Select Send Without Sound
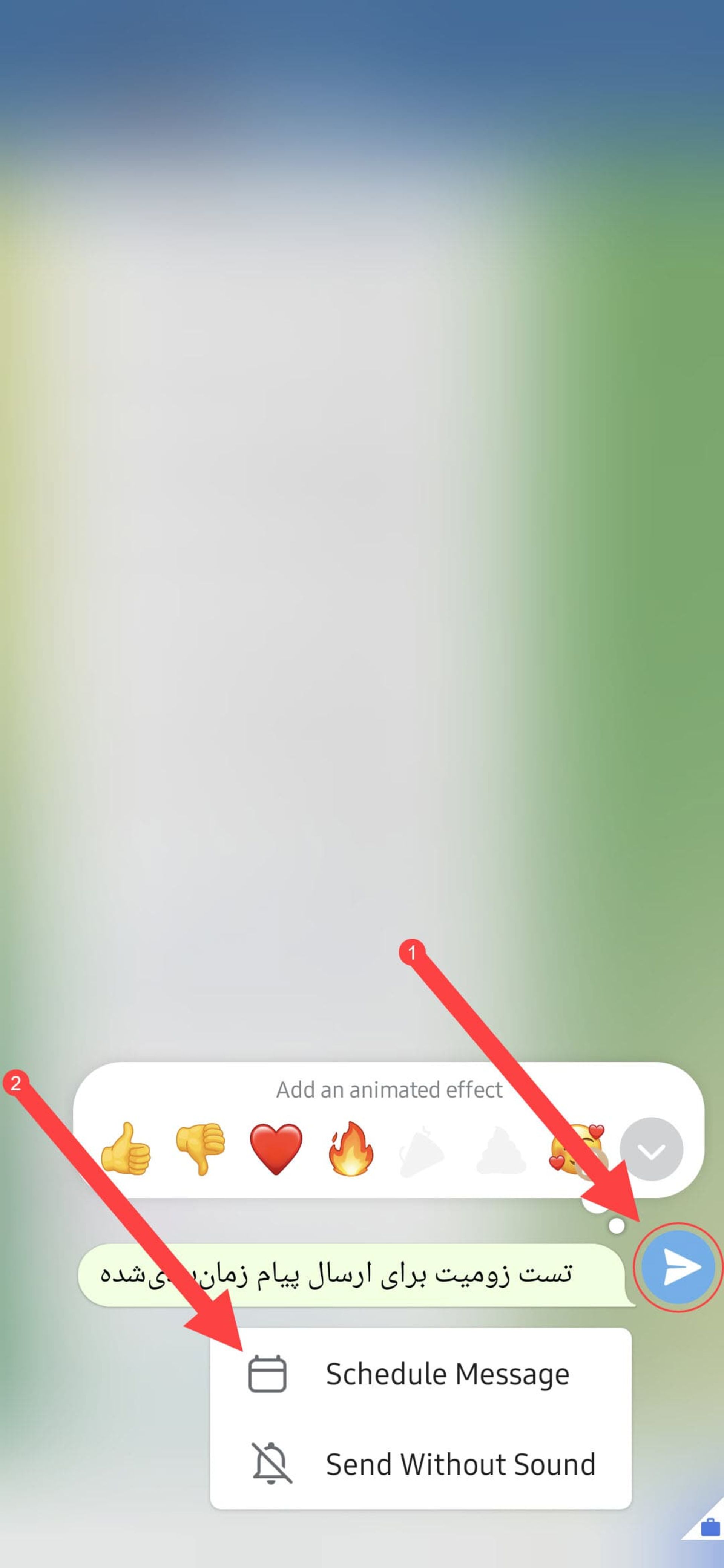This screenshot has height=1568, width=724. [x=420, y=1464]
